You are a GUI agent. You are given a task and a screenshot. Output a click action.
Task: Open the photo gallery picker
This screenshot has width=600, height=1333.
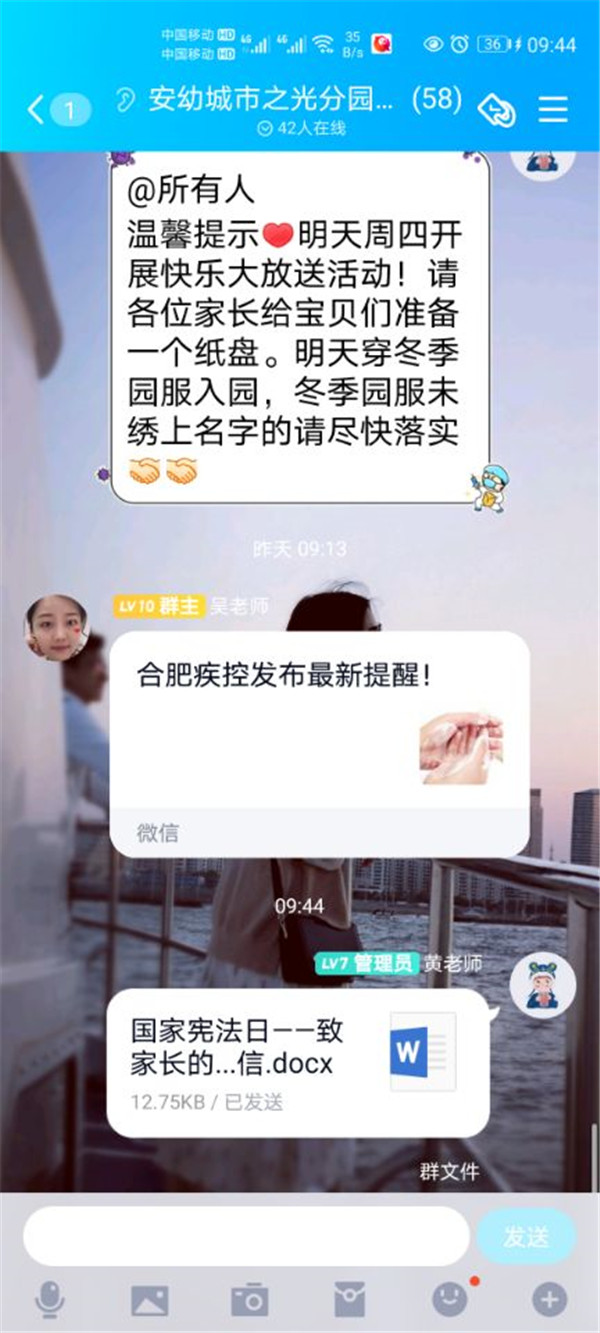coord(149,1299)
